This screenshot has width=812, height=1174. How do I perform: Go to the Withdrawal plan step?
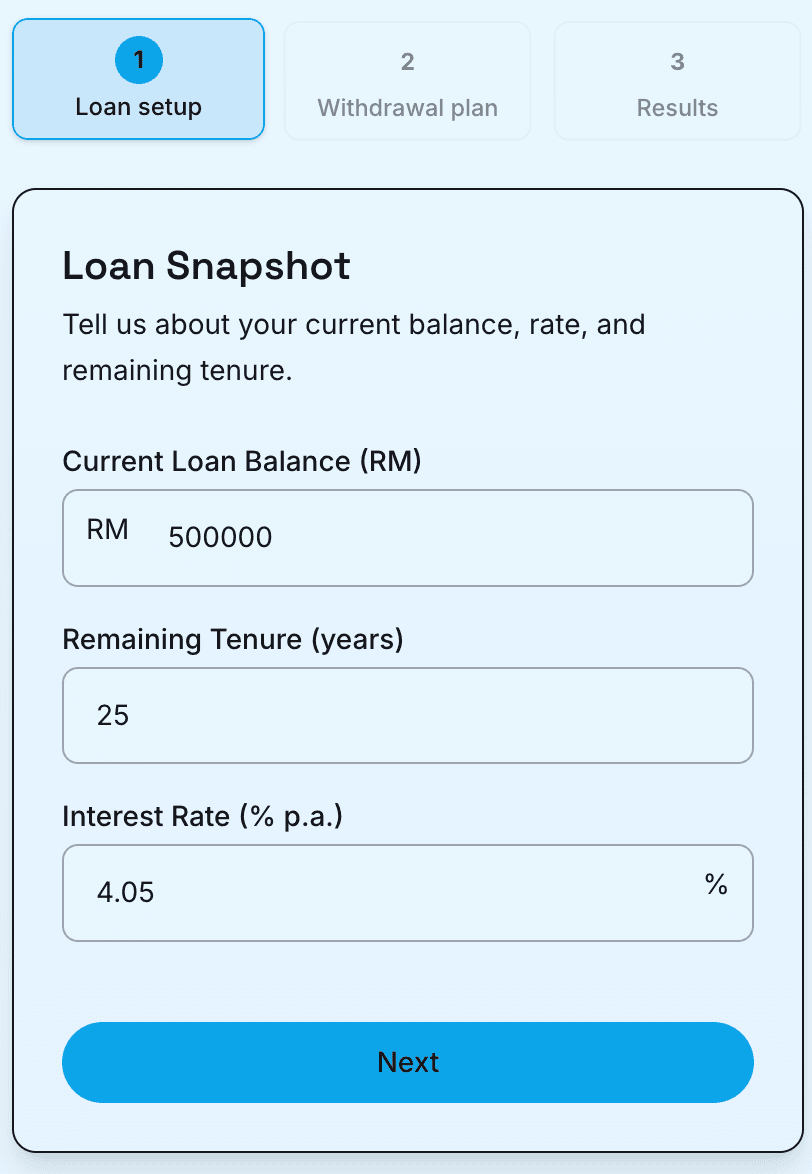click(407, 82)
